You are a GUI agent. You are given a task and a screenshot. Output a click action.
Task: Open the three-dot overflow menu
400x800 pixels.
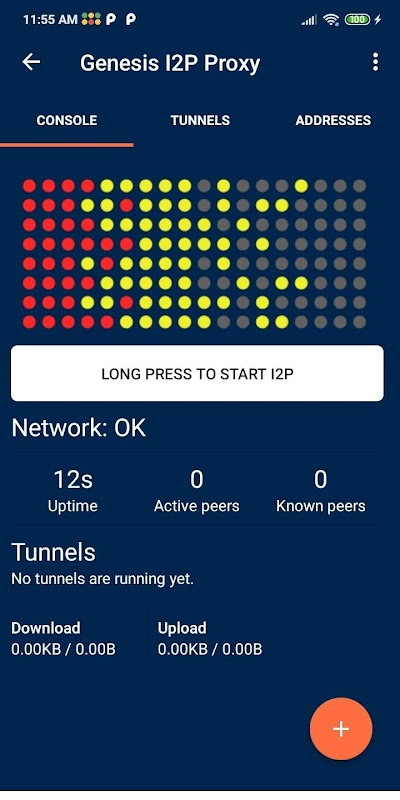point(376,62)
